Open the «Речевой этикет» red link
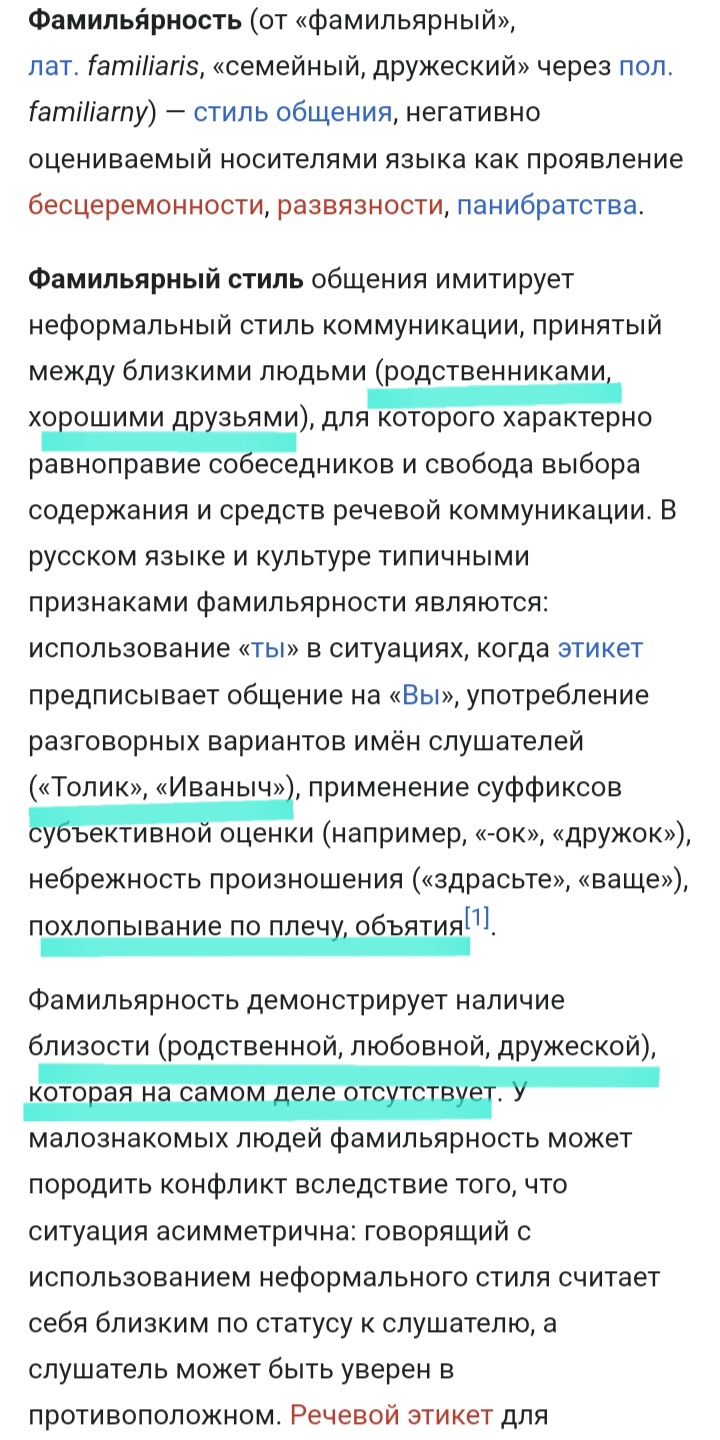The image size is (720, 1440). click(391, 1416)
